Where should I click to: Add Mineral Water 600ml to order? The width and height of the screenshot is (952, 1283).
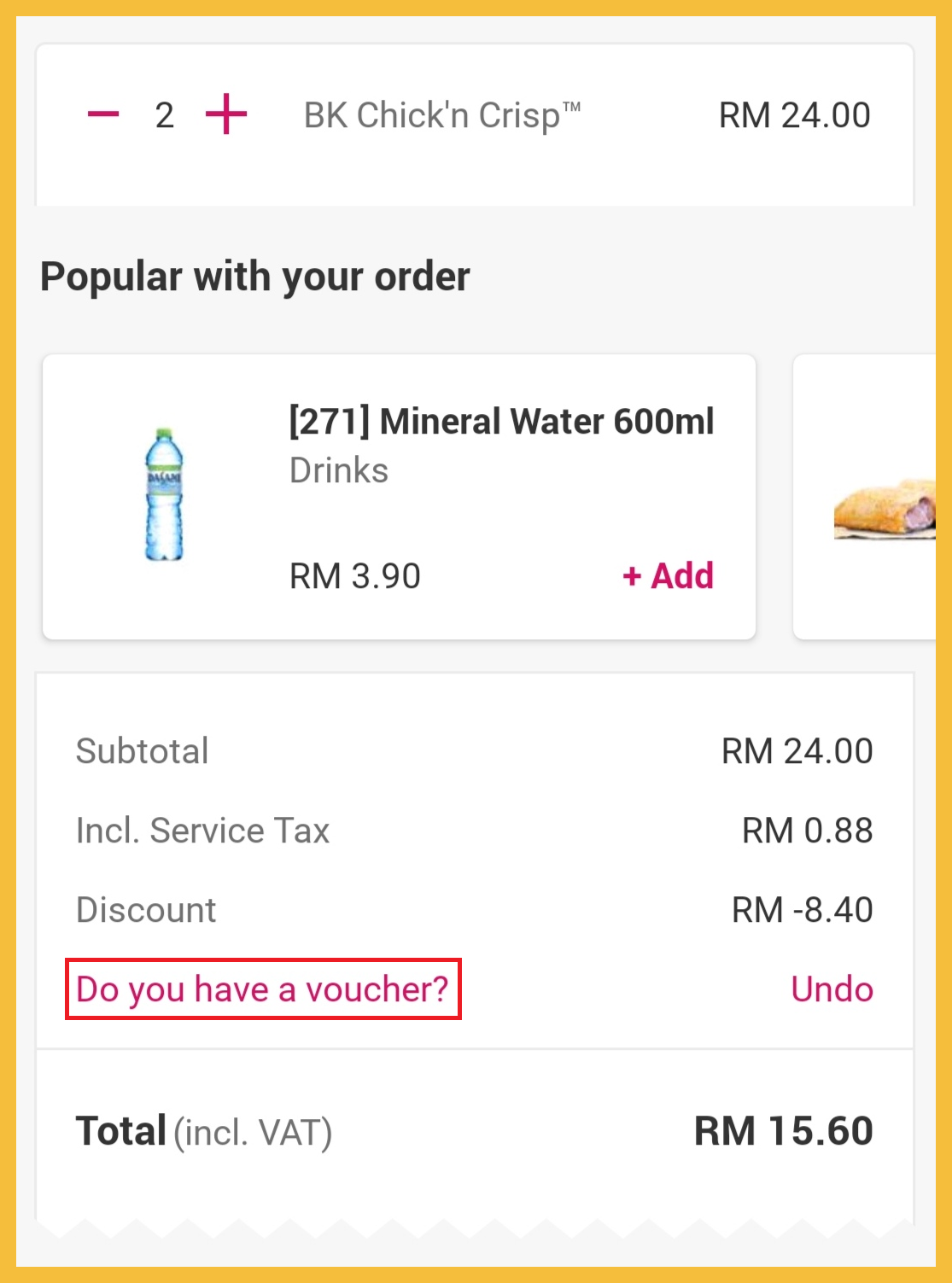[669, 576]
